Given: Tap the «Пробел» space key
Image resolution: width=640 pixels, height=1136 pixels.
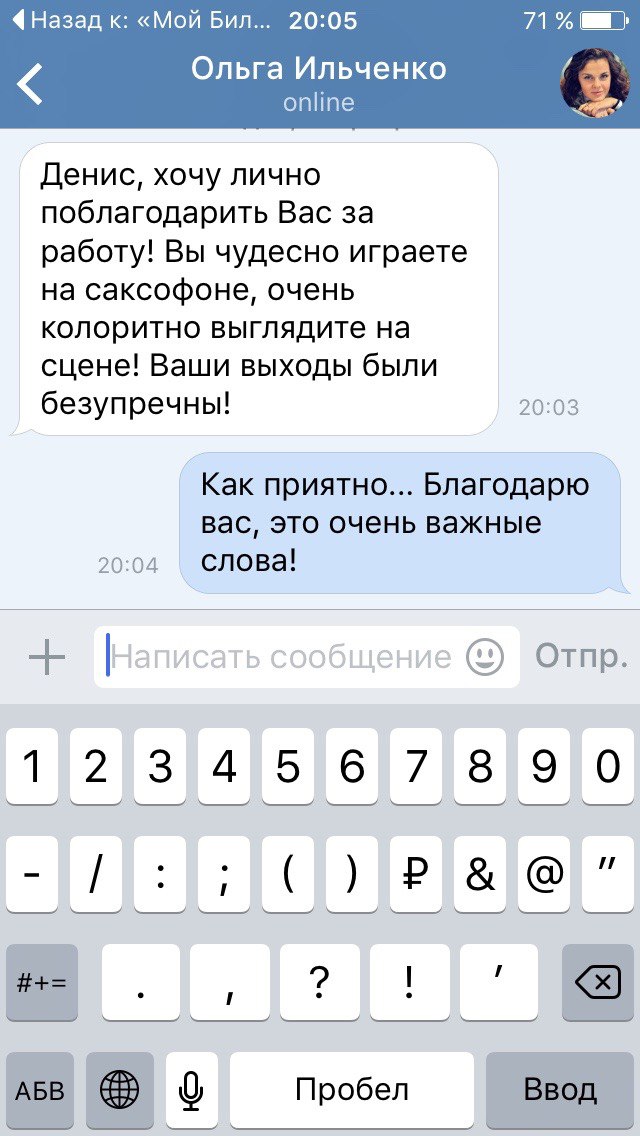Looking at the screenshot, I should tap(352, 1089).
